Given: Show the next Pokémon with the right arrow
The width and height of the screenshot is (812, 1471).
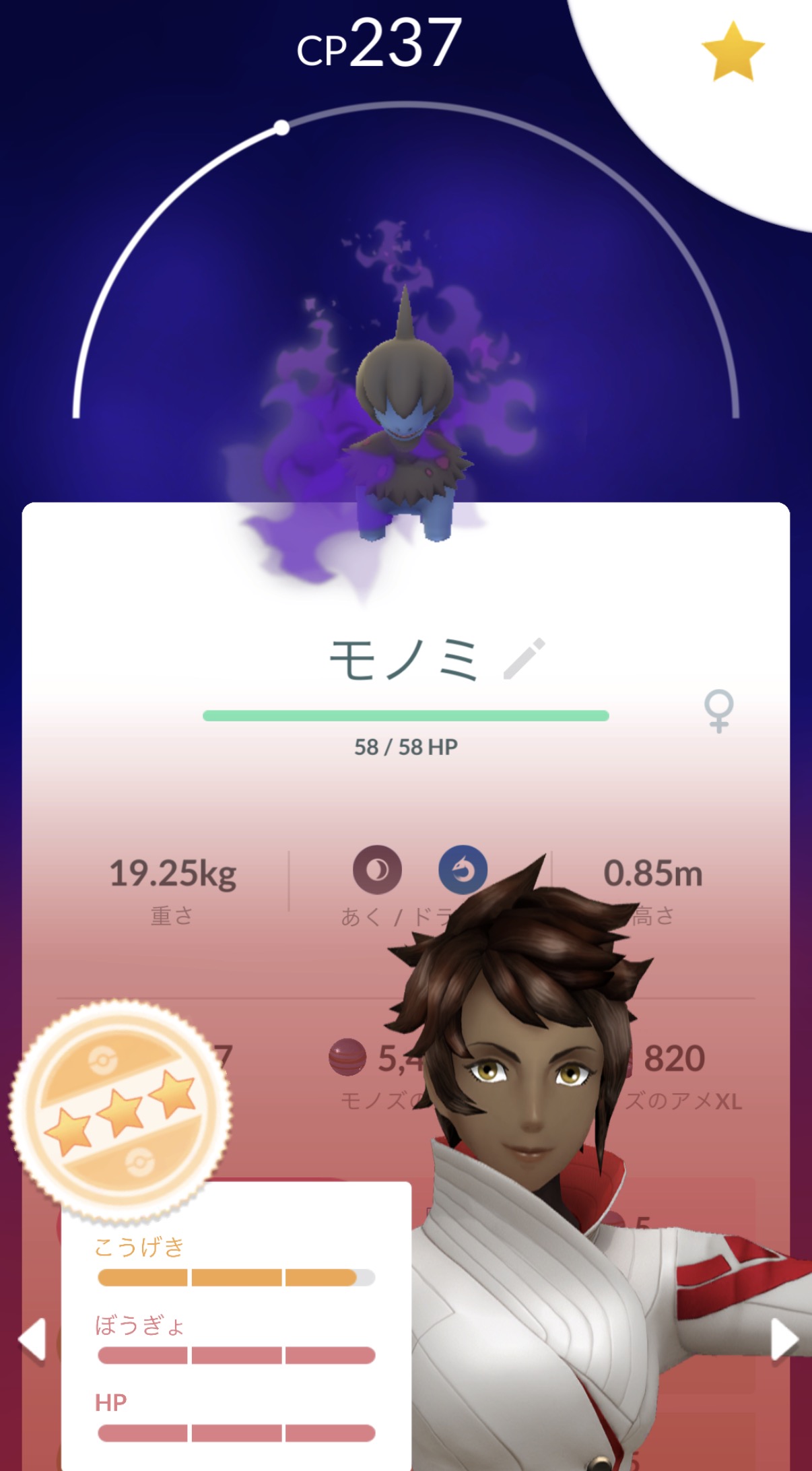Looking at the screenshot, I should pyautogui.click(x=784, y=1339).
